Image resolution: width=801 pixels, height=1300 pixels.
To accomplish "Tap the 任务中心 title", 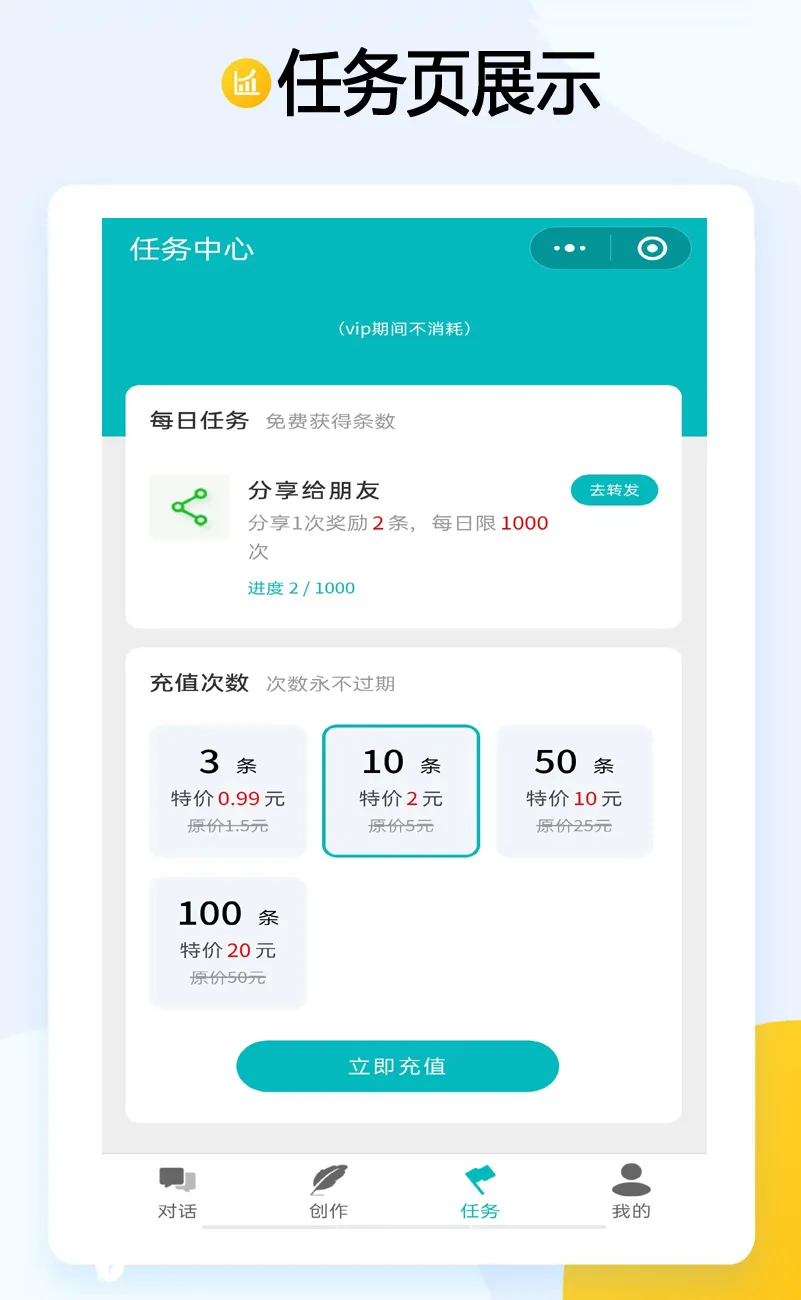I will click(193, 248).
